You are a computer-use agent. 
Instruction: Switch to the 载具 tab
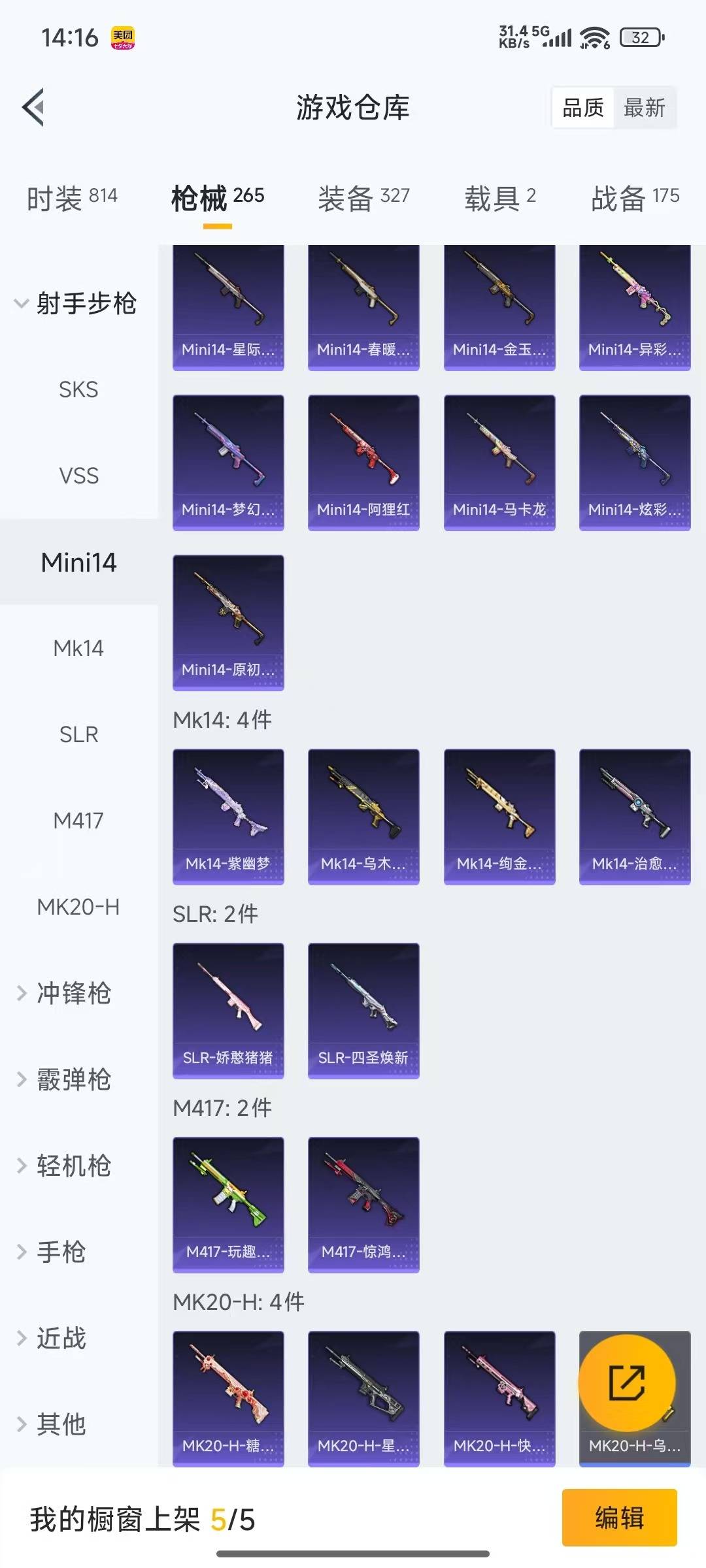[x=500, y=197]
